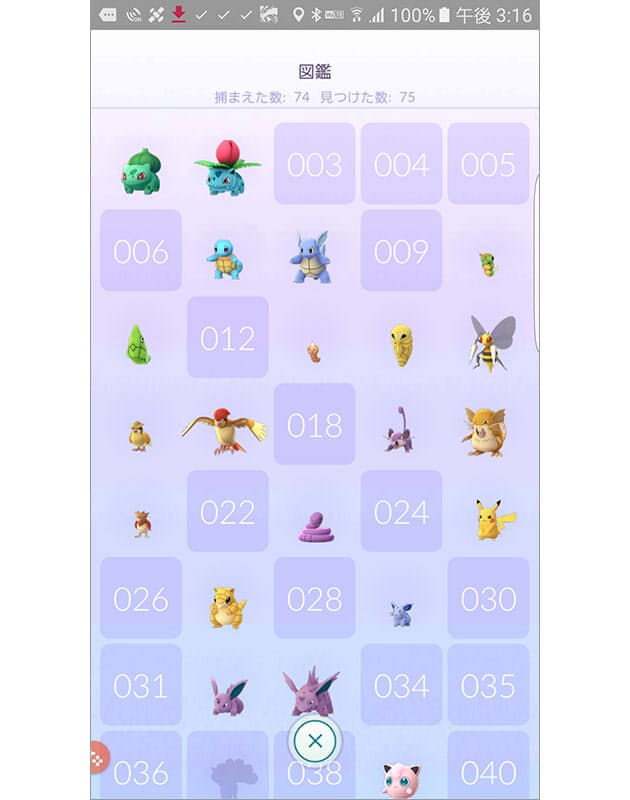
Task: Select Wartortle in the Pokédex
Action: tap(310, 257)
